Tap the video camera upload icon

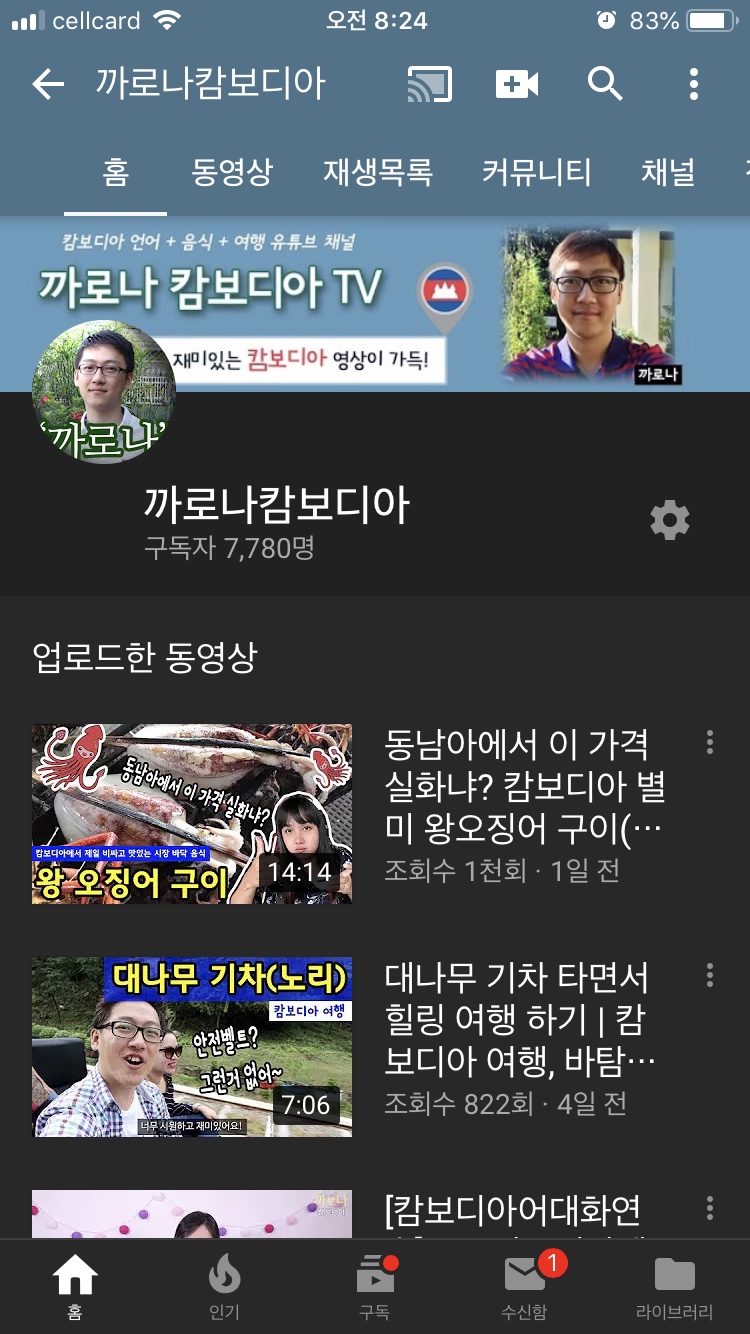point(517,85)
